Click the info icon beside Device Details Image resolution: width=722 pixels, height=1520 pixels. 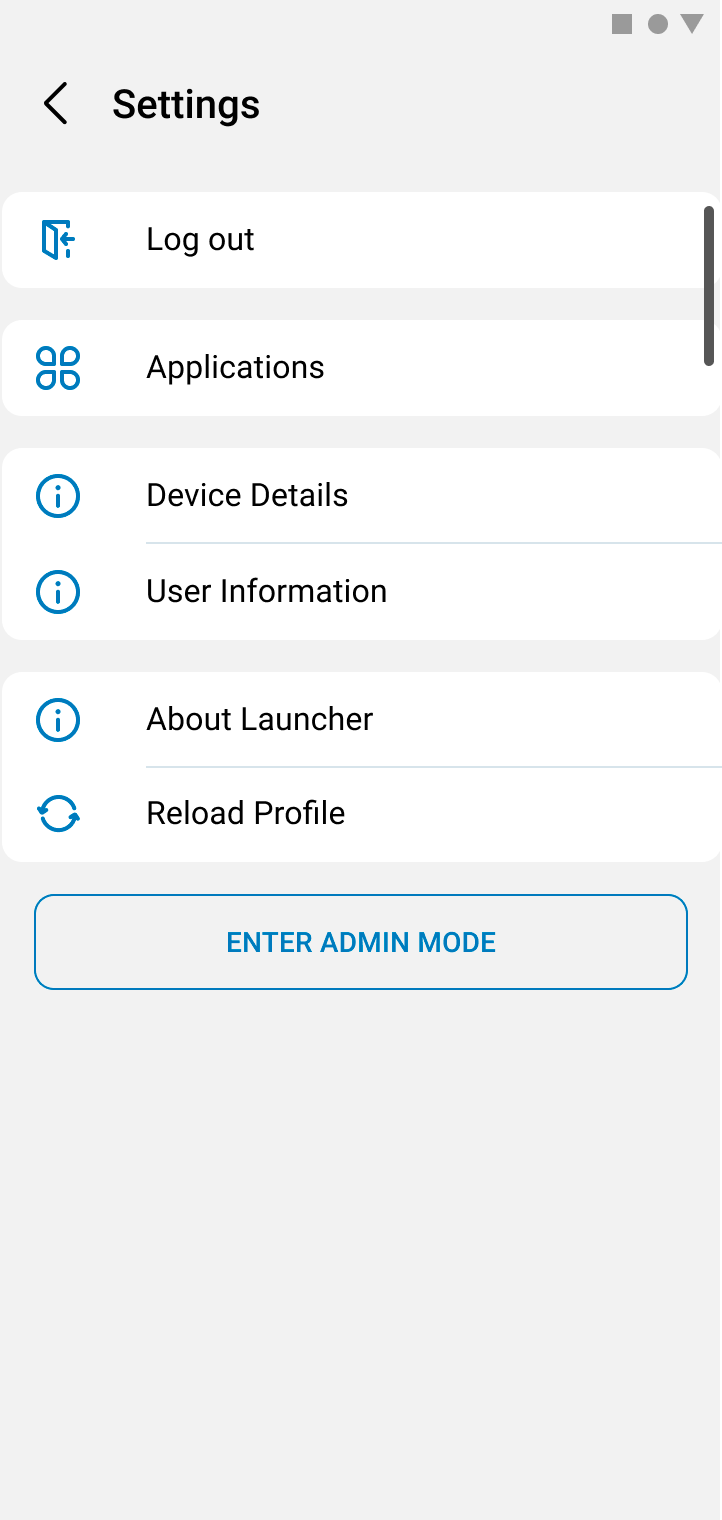click(57, 496)
